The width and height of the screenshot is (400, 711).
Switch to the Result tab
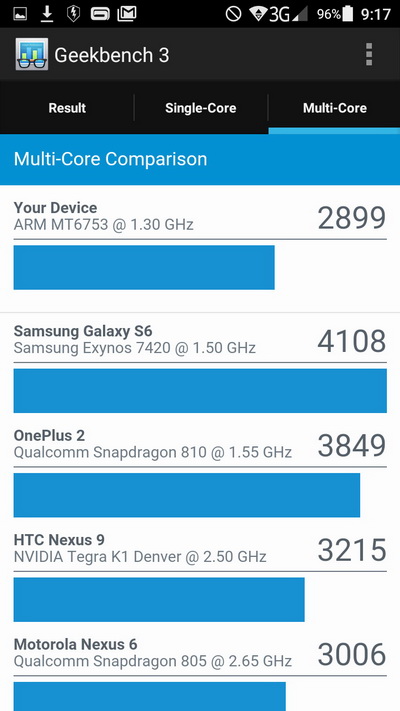click(x=67, y=108)
